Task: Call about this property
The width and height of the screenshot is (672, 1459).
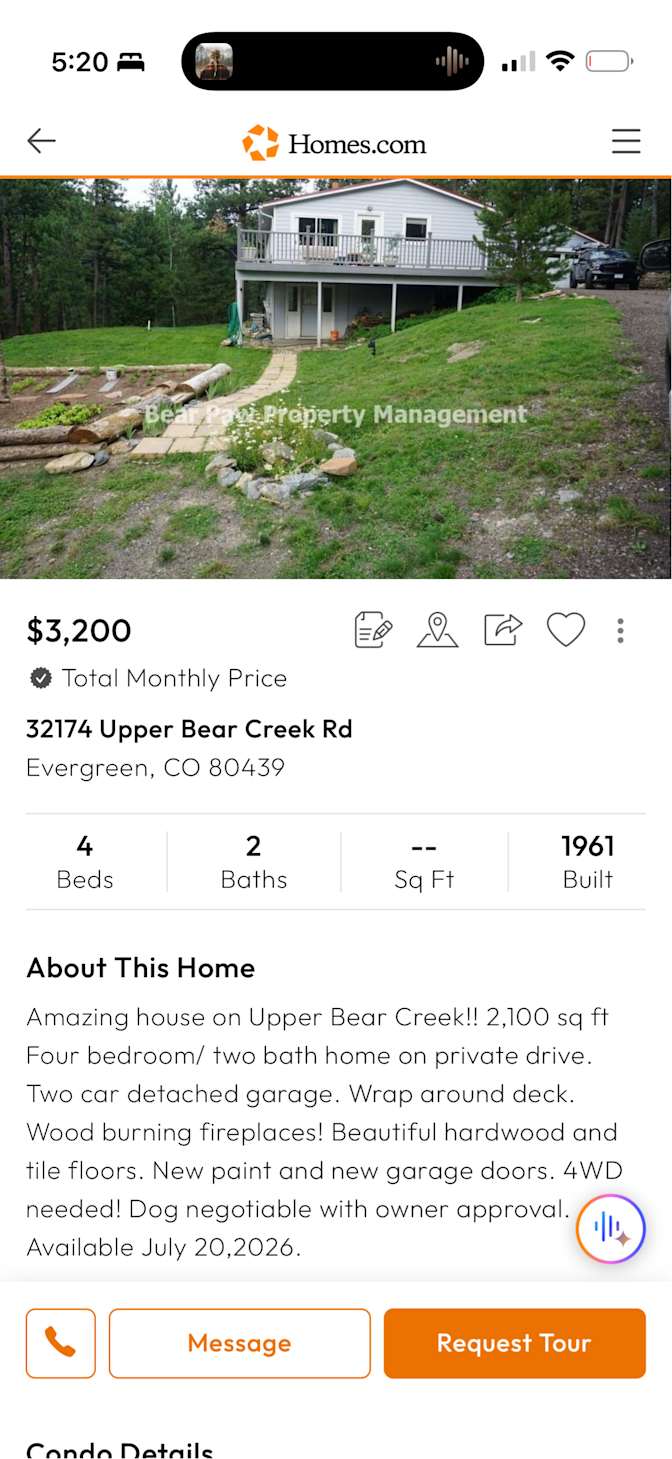Action: pos(61,1343)
